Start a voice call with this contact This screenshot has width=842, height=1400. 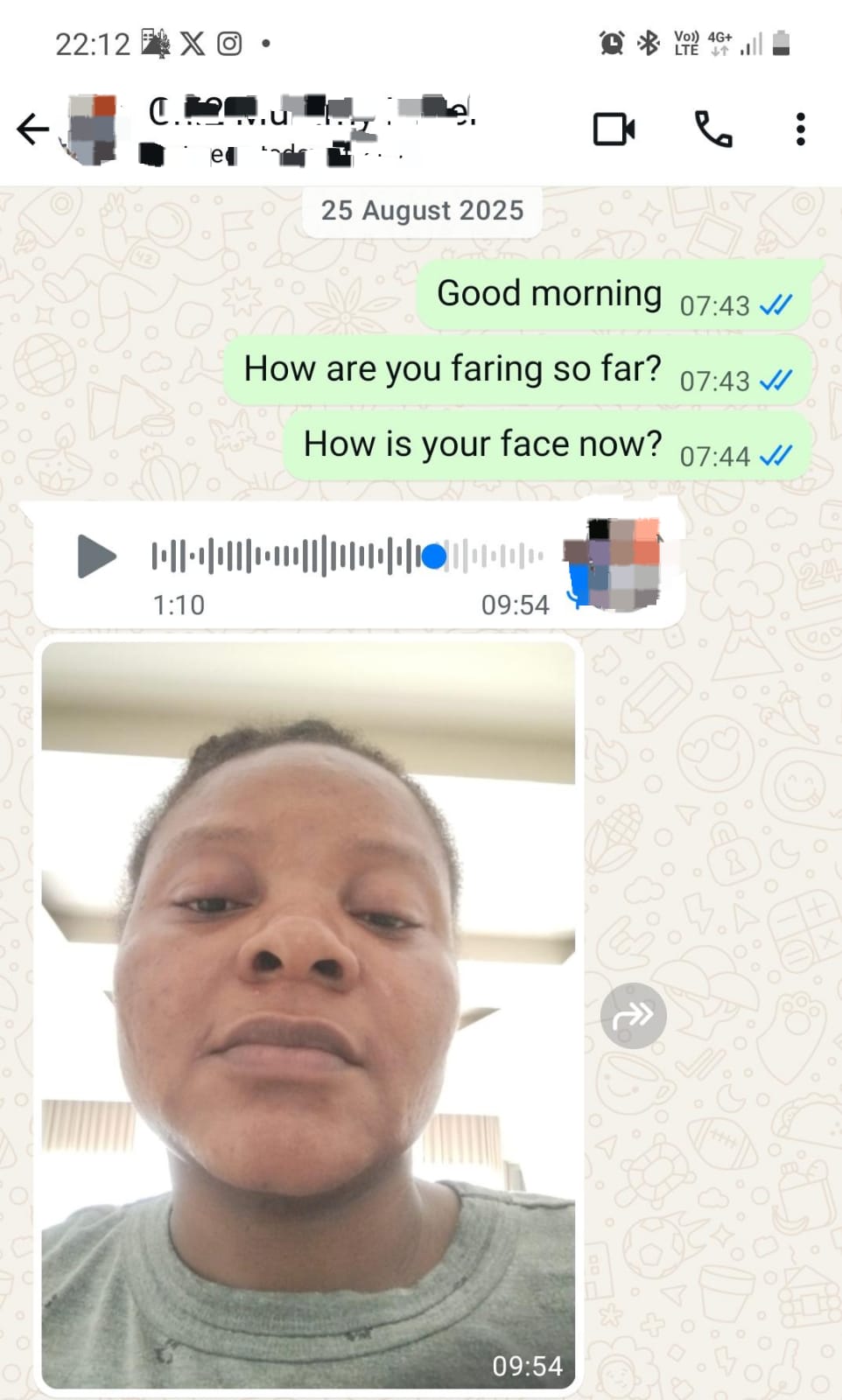pyautogui.click(x=712, y=129)
